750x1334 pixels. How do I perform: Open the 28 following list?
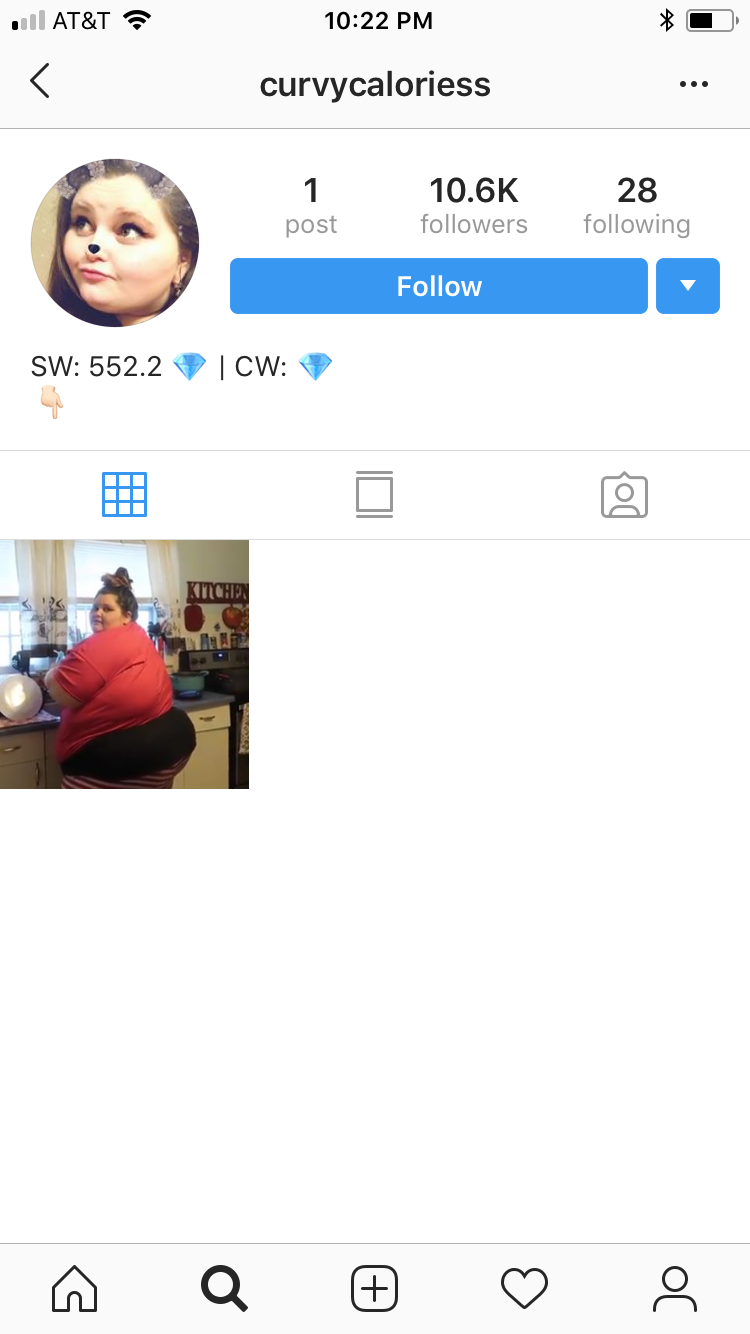tap(637, 205)
